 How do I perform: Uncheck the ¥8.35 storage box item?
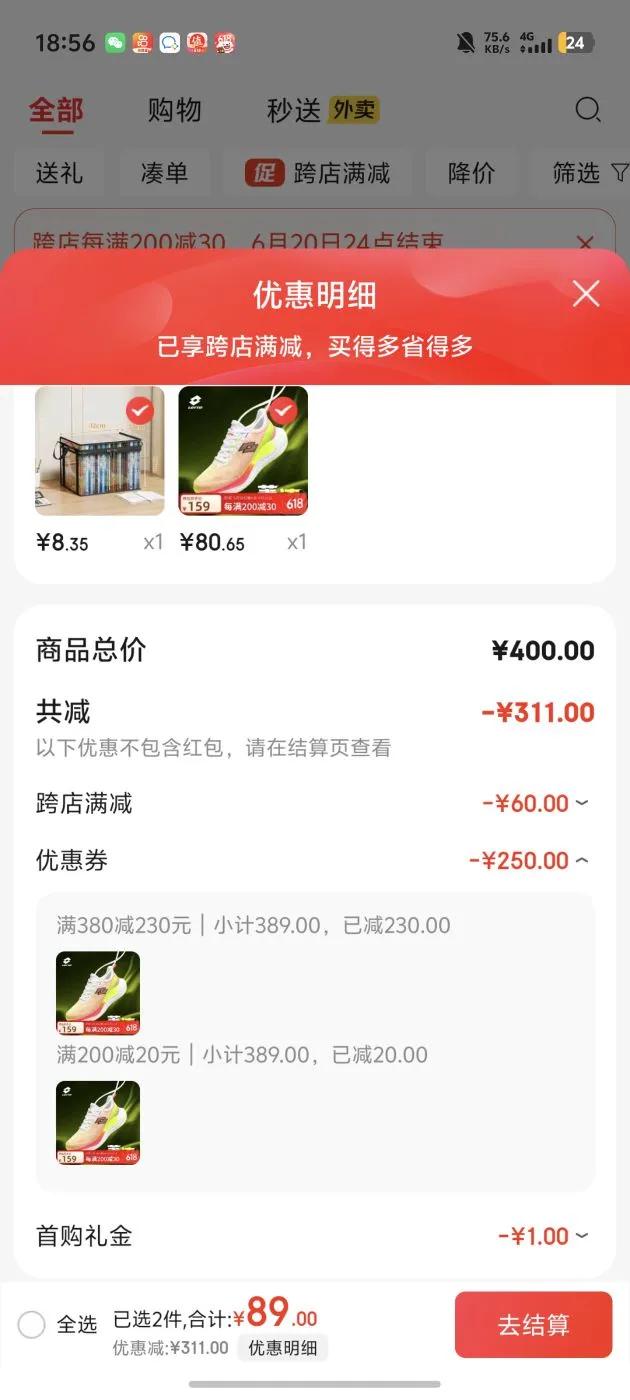coord(140,410)
